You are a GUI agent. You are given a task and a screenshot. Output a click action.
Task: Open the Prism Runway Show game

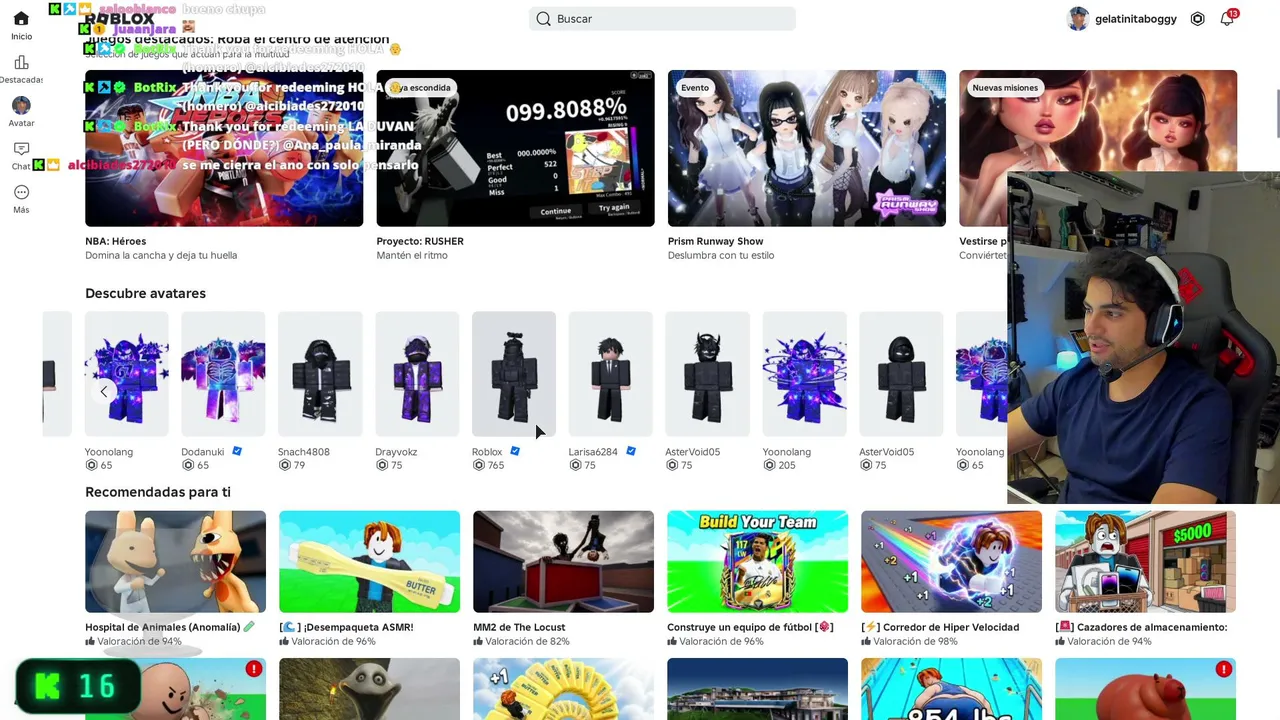pos(806,165)
